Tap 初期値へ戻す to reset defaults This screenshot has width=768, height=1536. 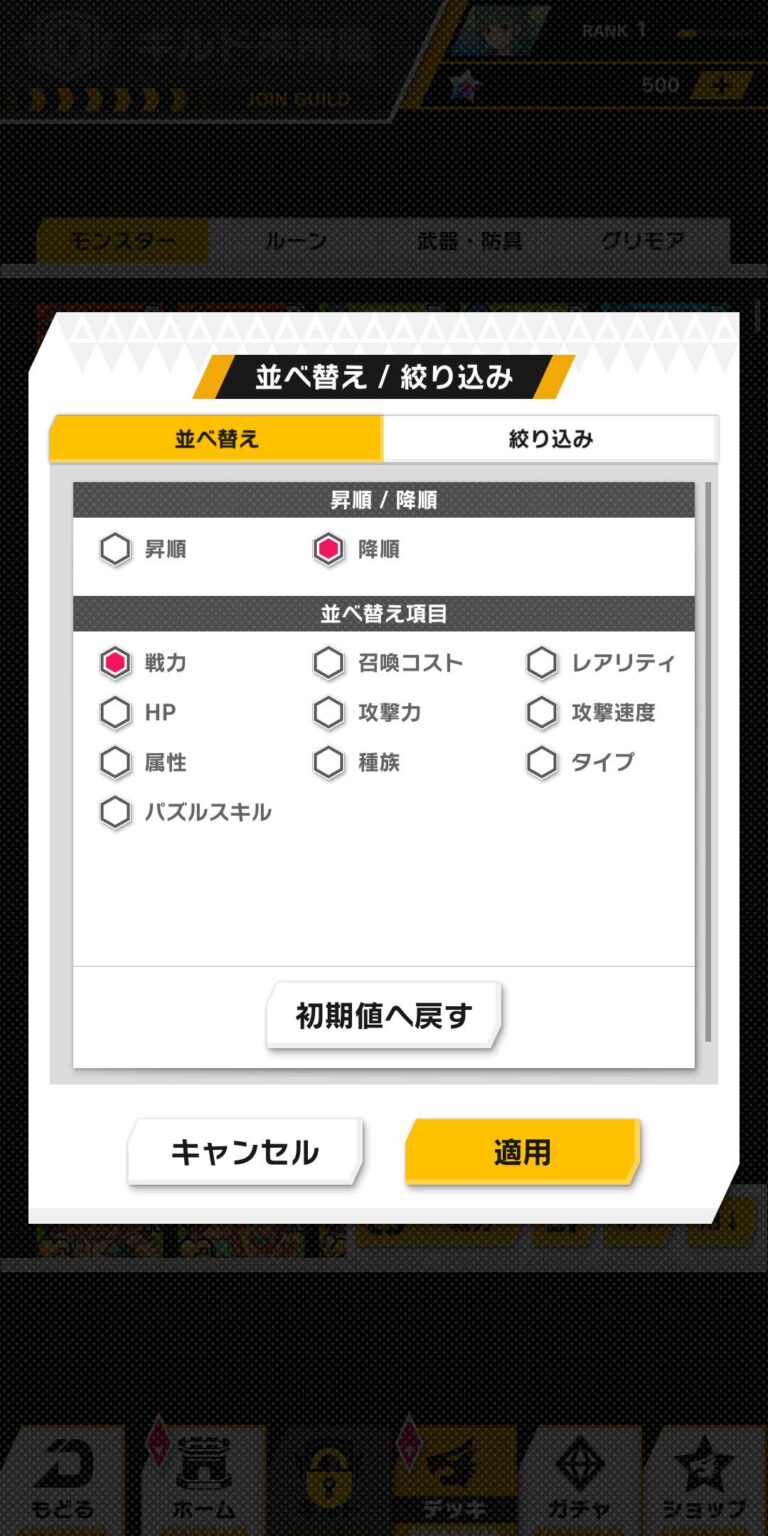[x=383, y=1016]
